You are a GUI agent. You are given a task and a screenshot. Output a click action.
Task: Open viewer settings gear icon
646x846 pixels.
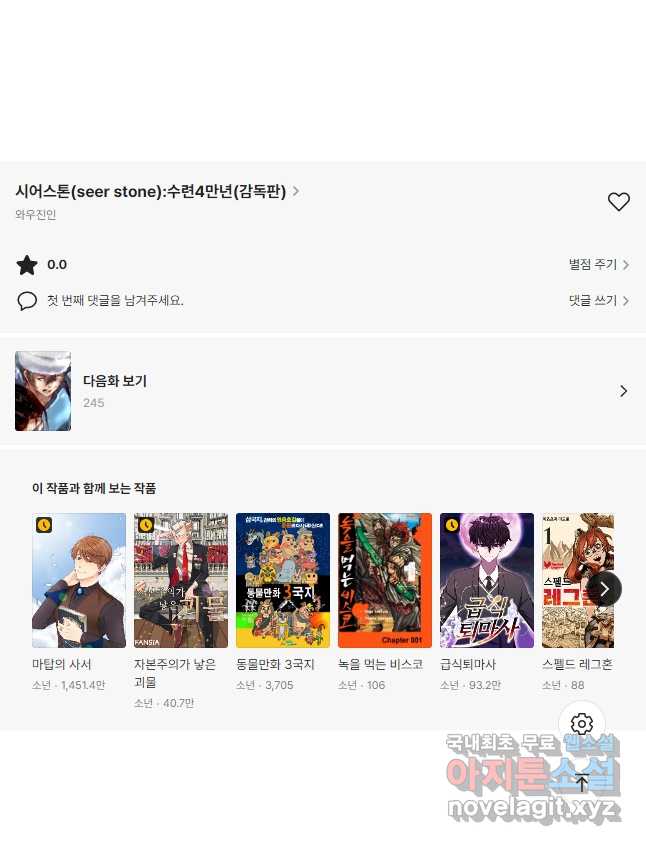[582, 724]
